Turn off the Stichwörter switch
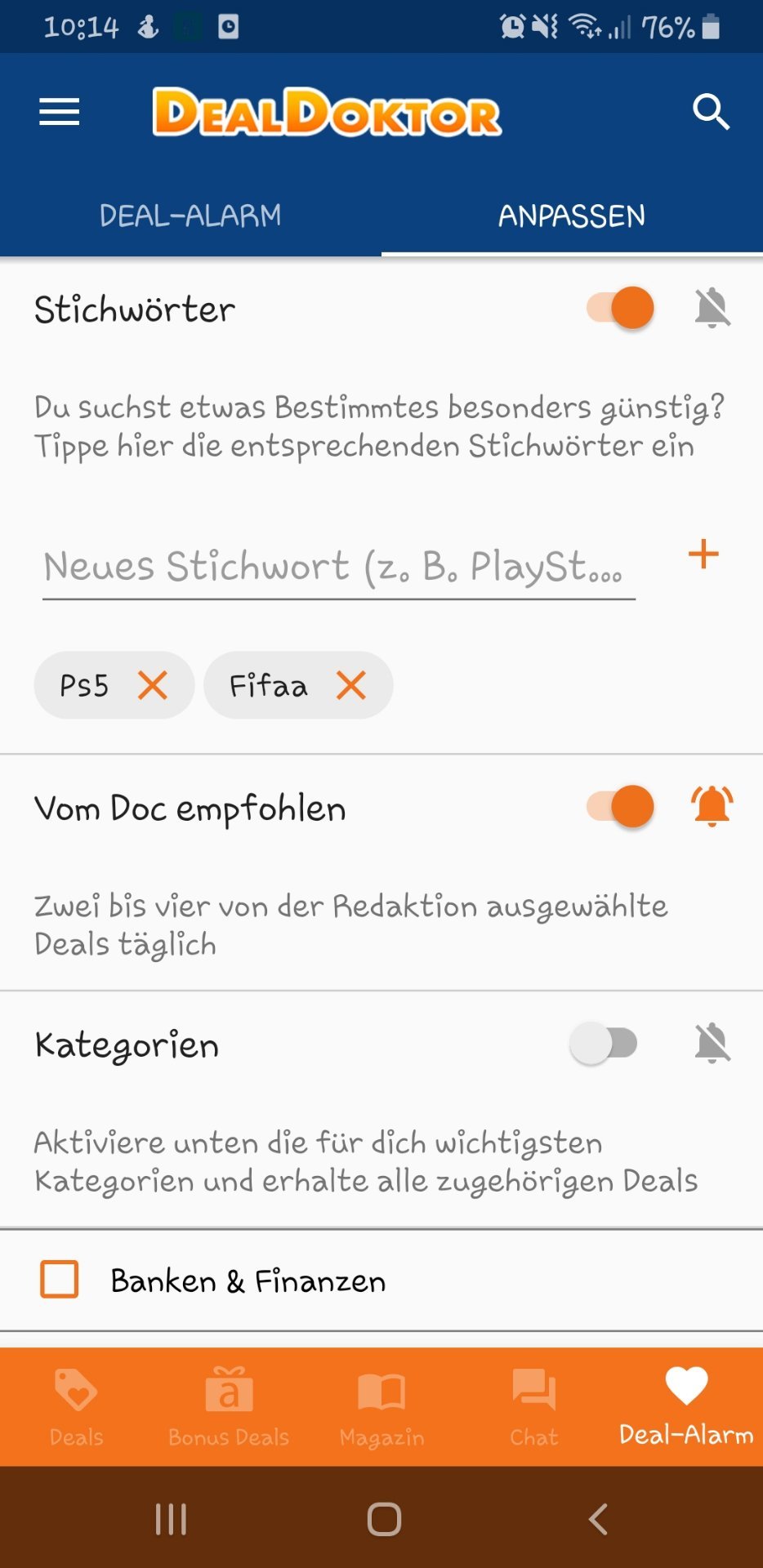The width and height of the screenshot is (763, 1568). coord(621,308)
